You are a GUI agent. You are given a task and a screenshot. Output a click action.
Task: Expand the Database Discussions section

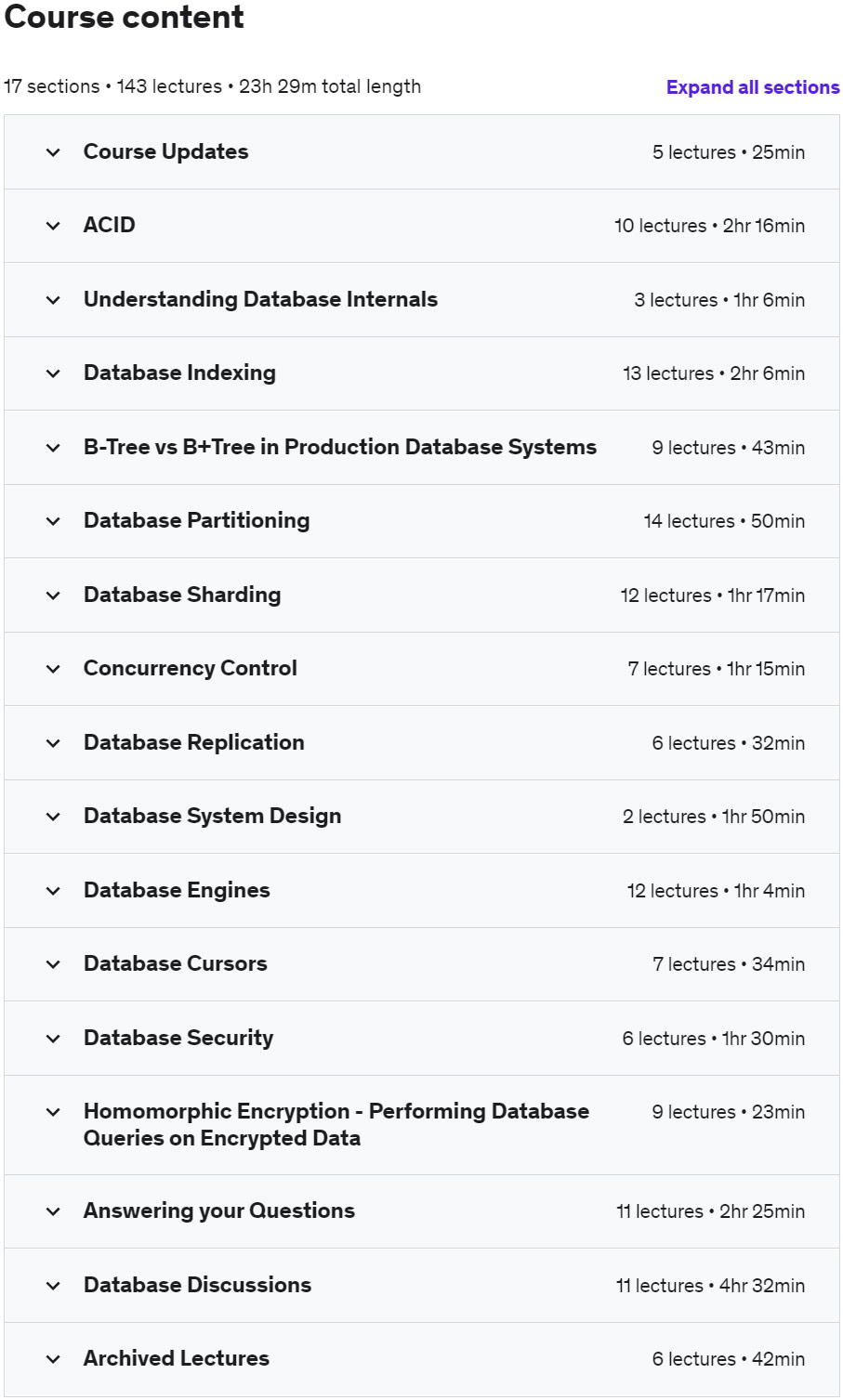pos(422,1286)
